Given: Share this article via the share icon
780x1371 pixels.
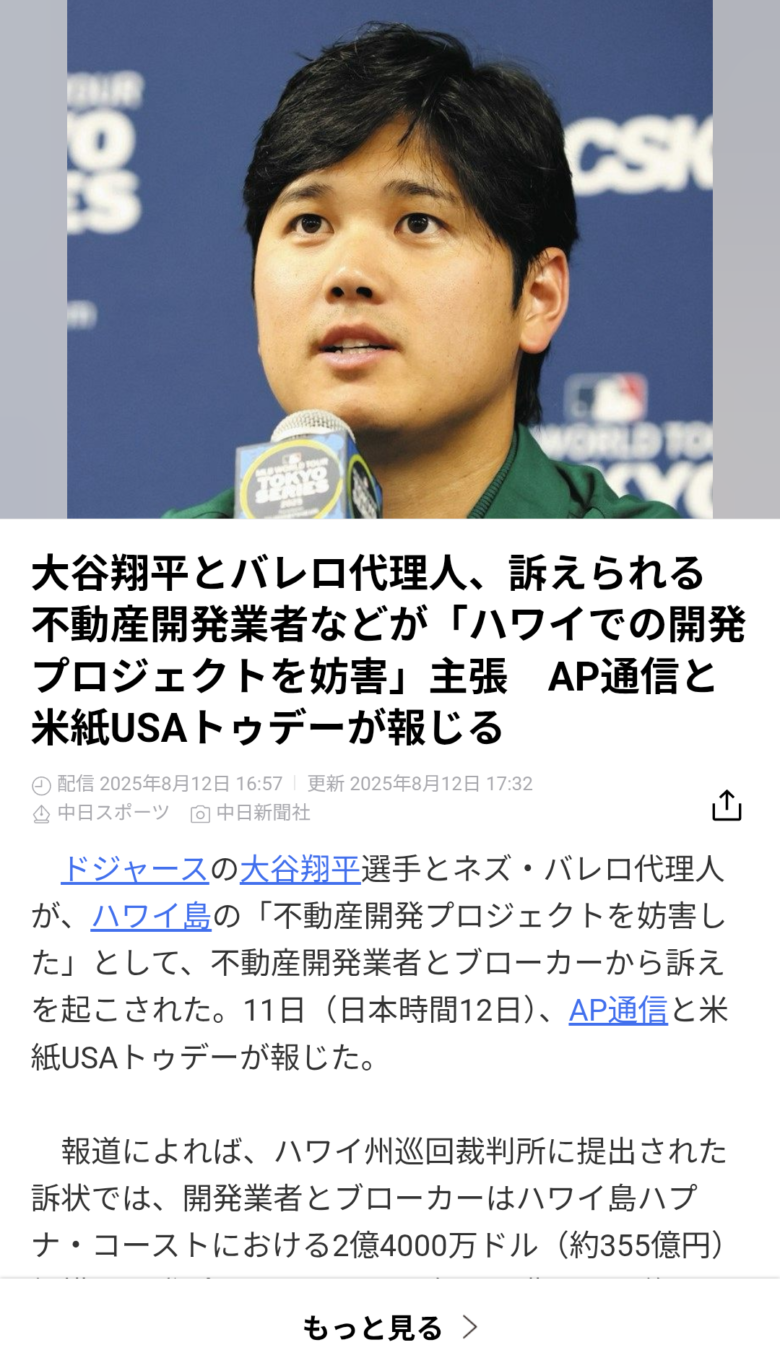Looking at the screenshot, I should [x=726, y=806].
